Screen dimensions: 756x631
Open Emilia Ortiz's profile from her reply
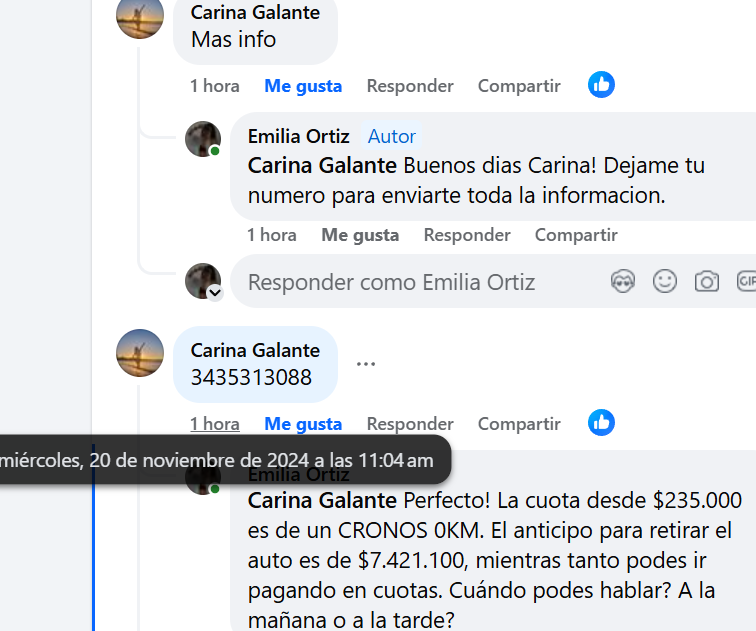(298, 136)
